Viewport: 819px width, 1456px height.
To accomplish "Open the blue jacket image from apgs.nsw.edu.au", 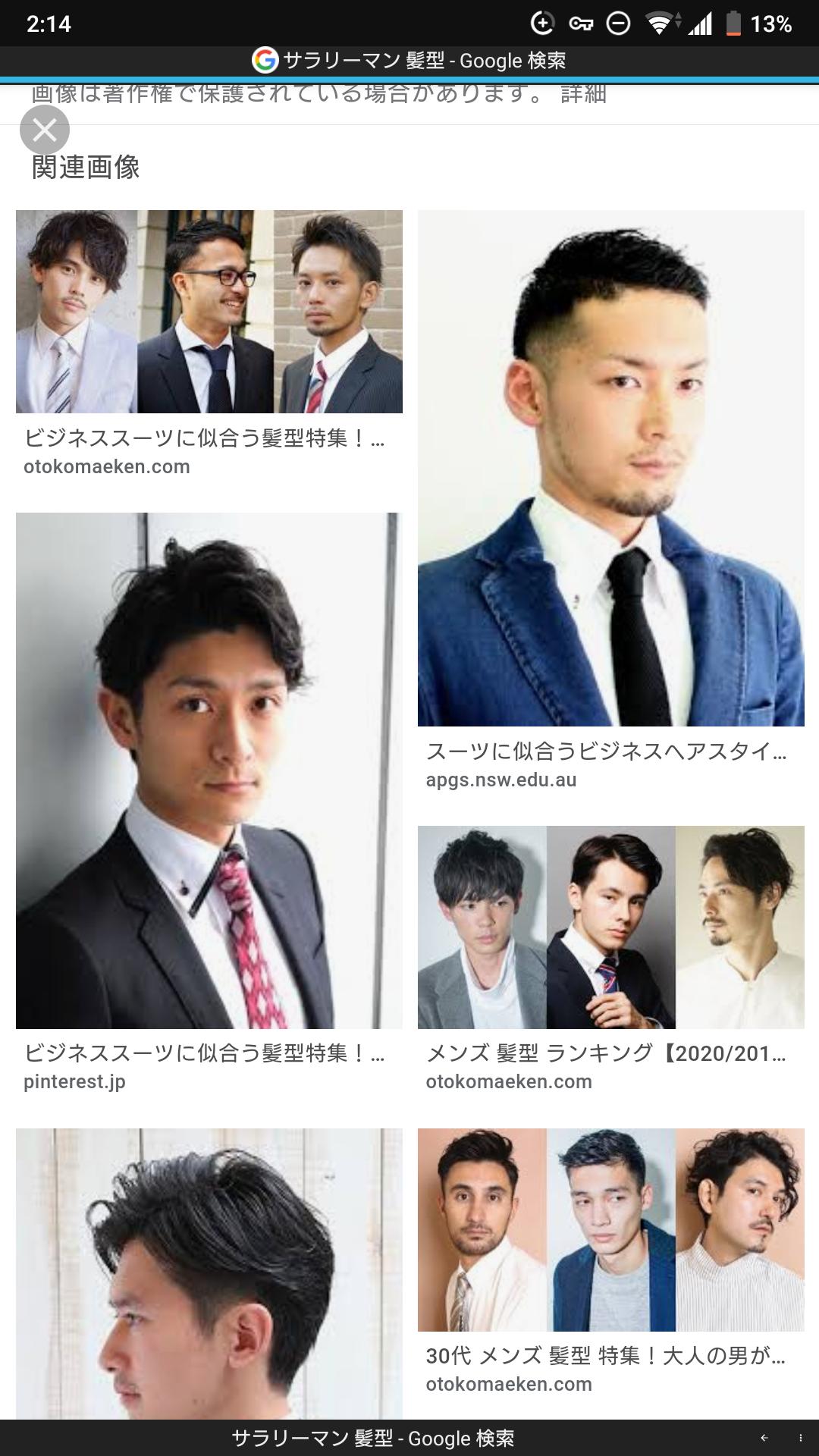I will (611, 468).
